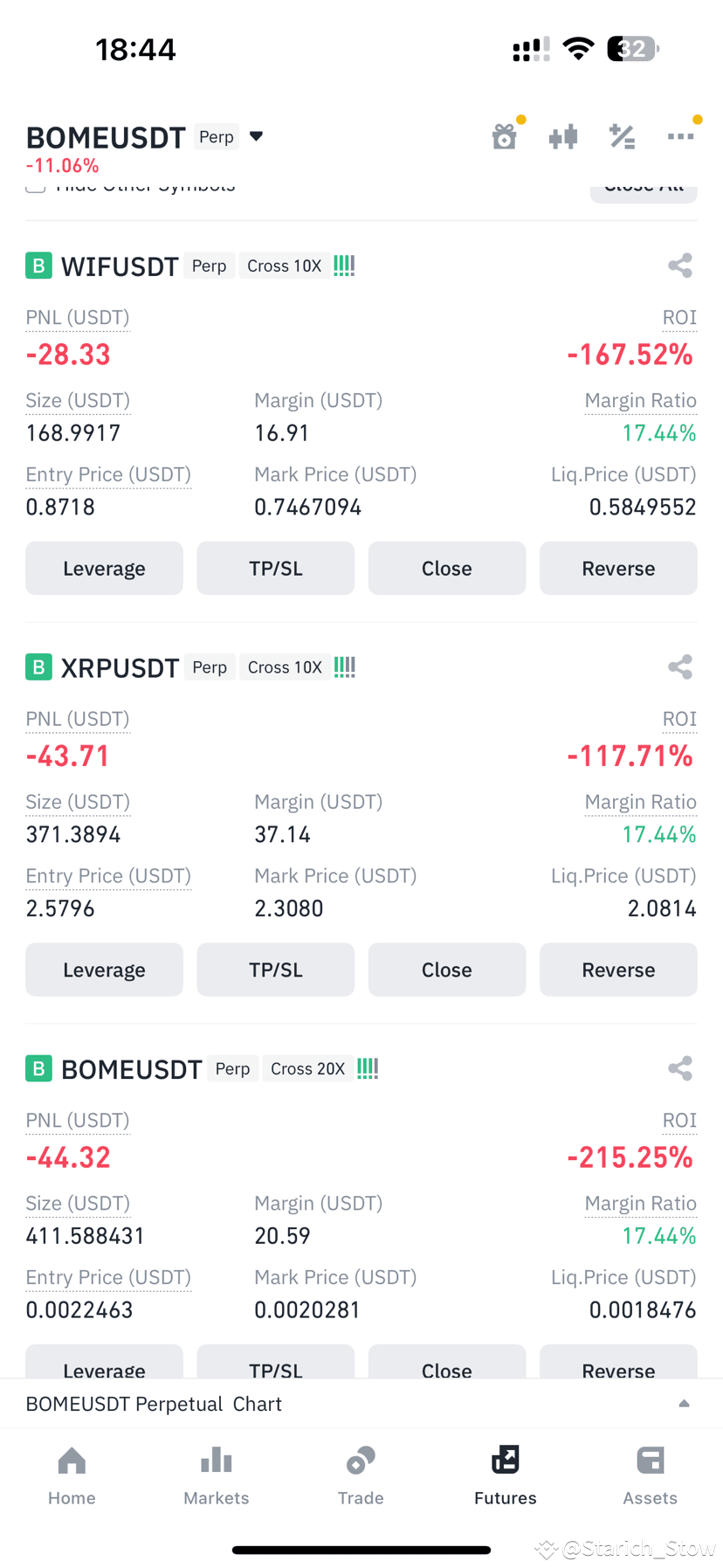The image size is (723, 1568).
Task: Open the Perp contract dropdown next to BOMEUSDT
Action: [255, 136]
